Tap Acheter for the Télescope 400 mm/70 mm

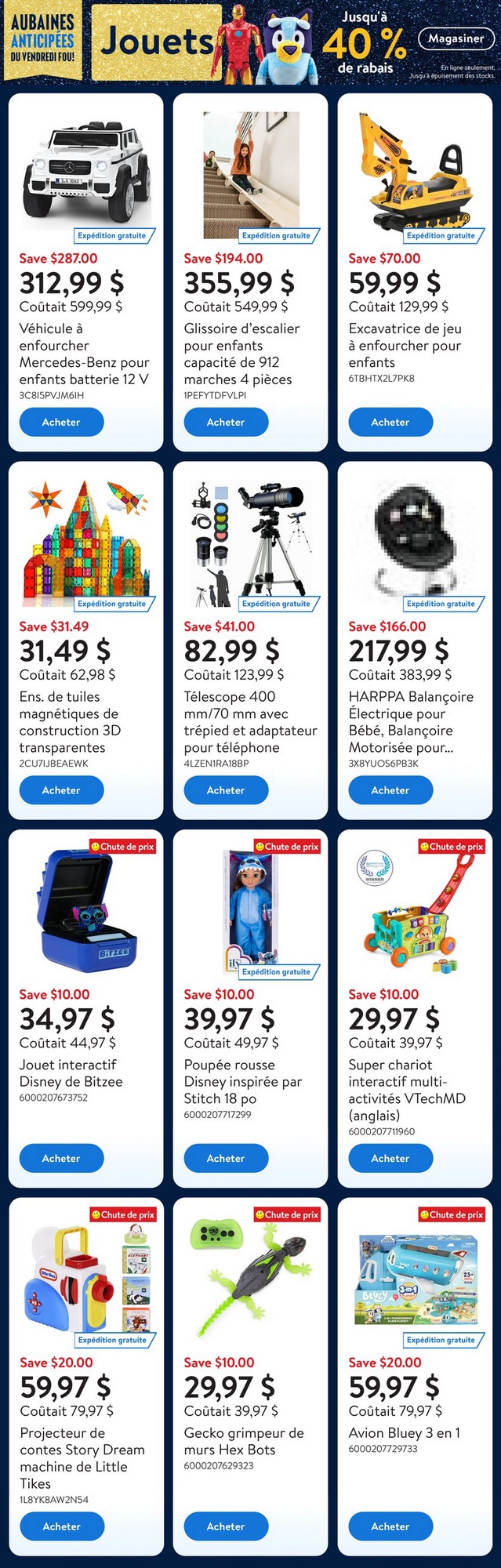(x=226, y=790)
